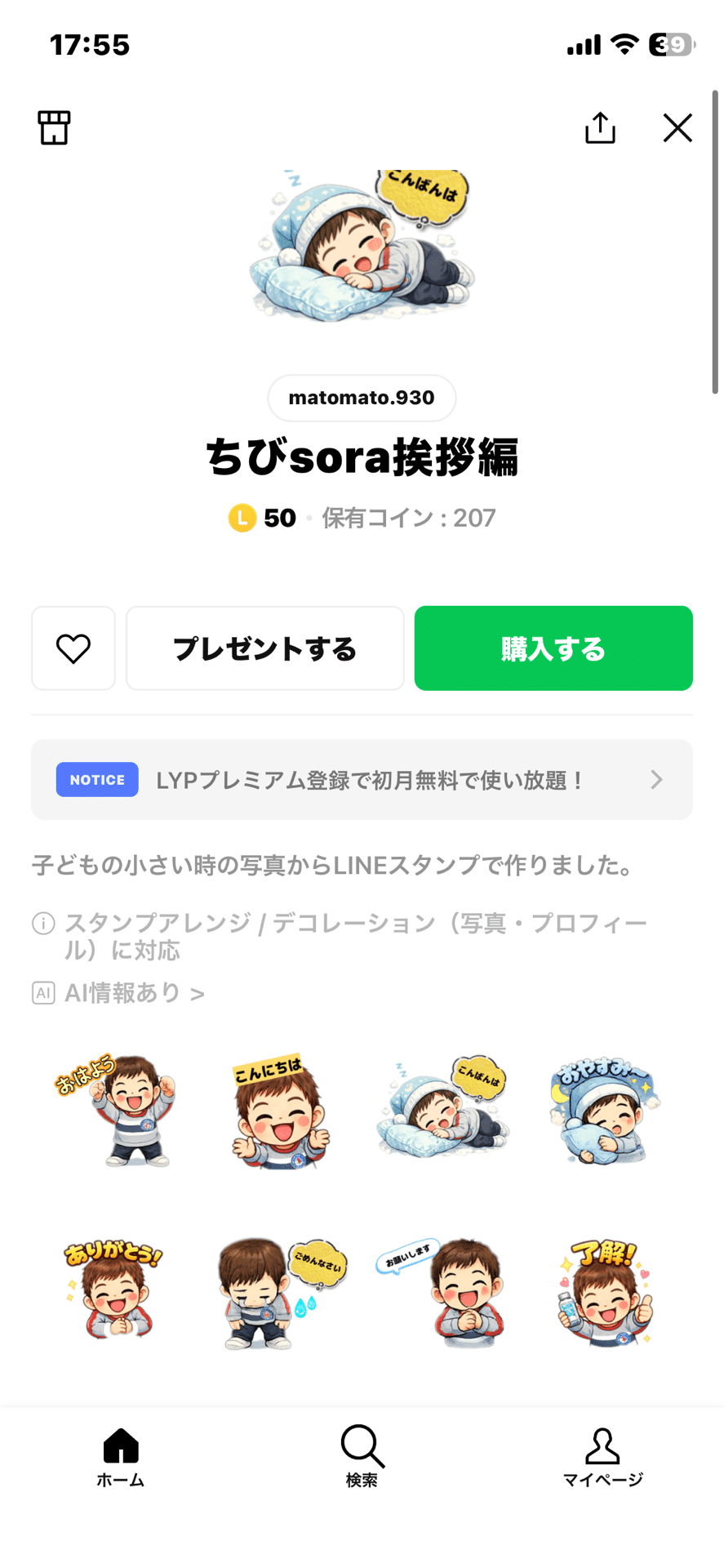Tap the NOTICE badge label

[x=96, y=779]
